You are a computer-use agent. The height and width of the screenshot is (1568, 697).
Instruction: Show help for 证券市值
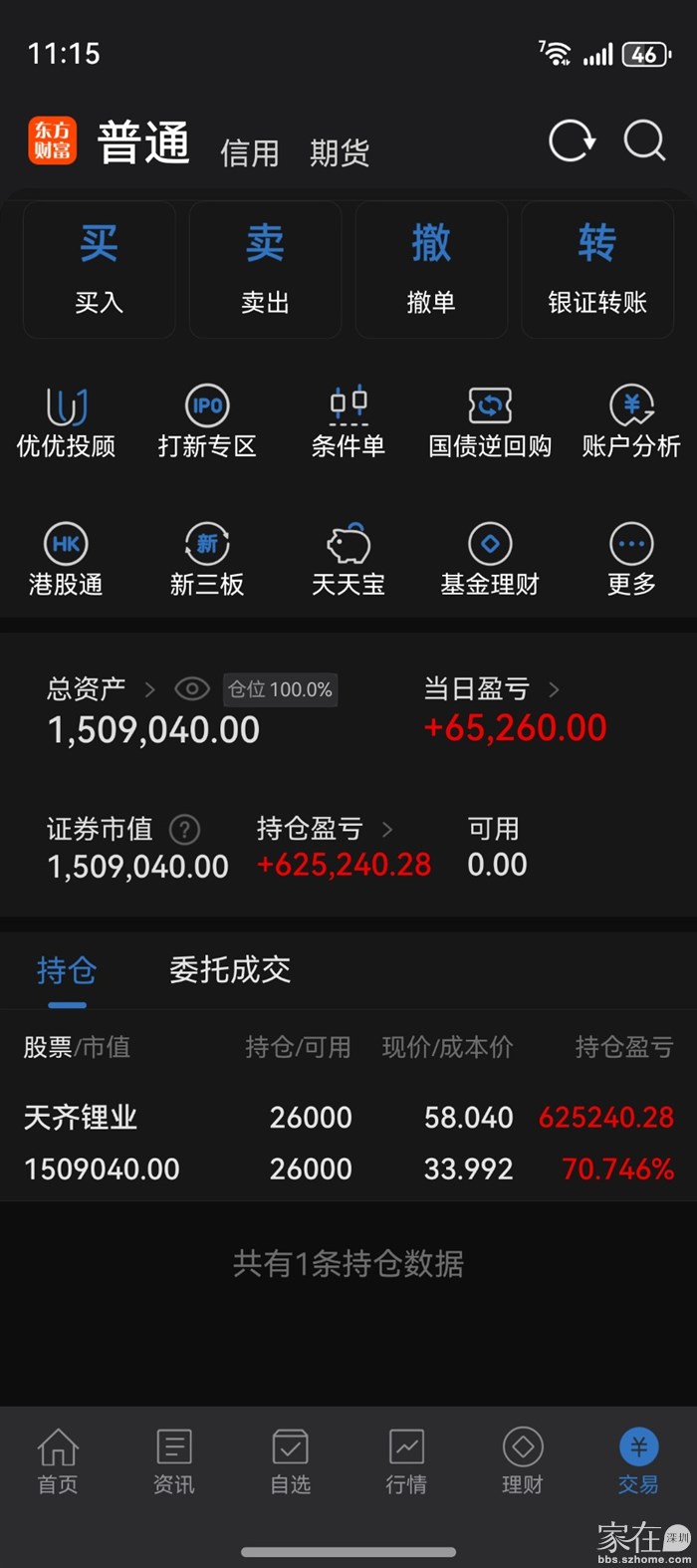[x=185, y=829]
